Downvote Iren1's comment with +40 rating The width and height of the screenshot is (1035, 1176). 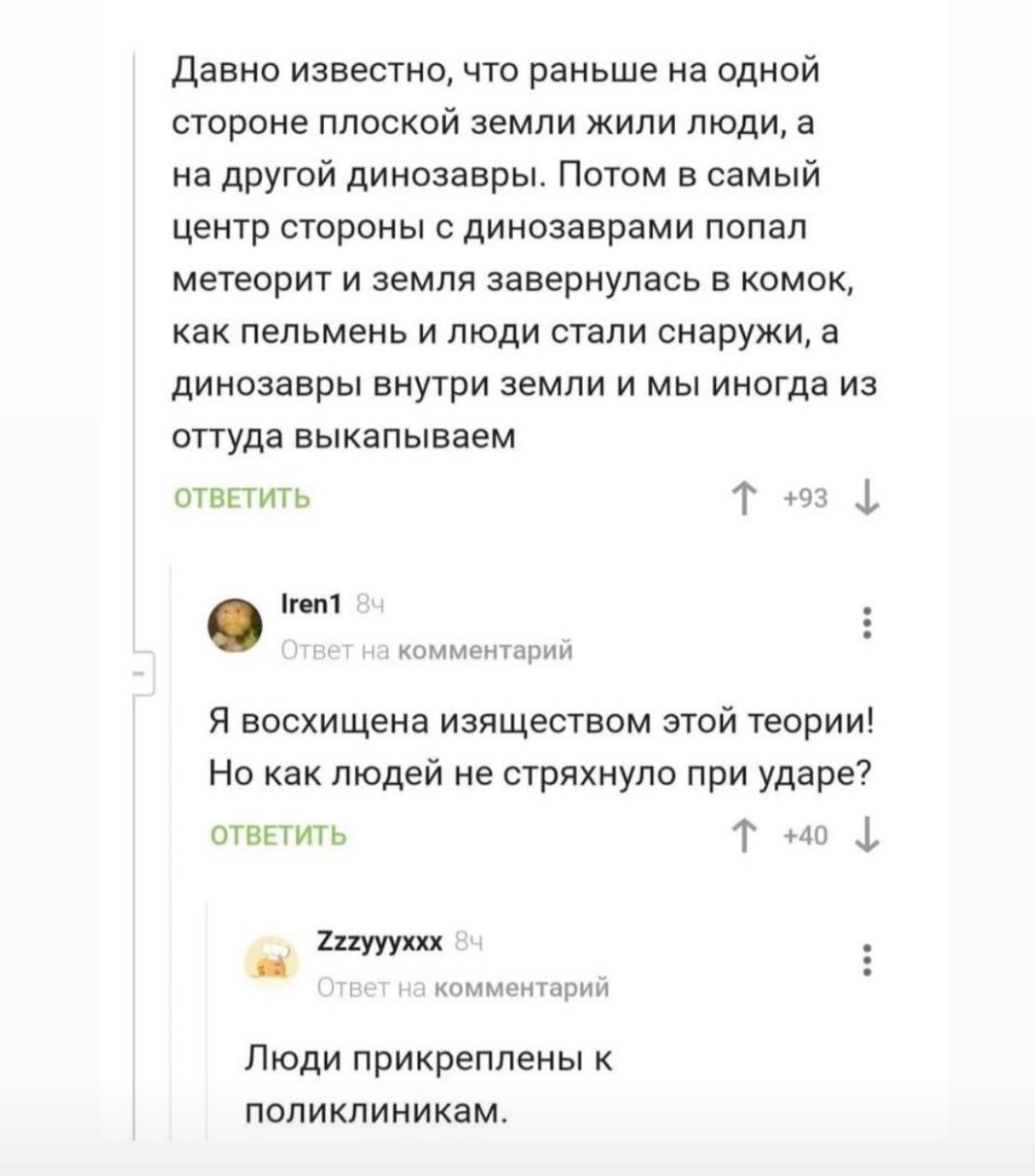(x=864, y=835)
